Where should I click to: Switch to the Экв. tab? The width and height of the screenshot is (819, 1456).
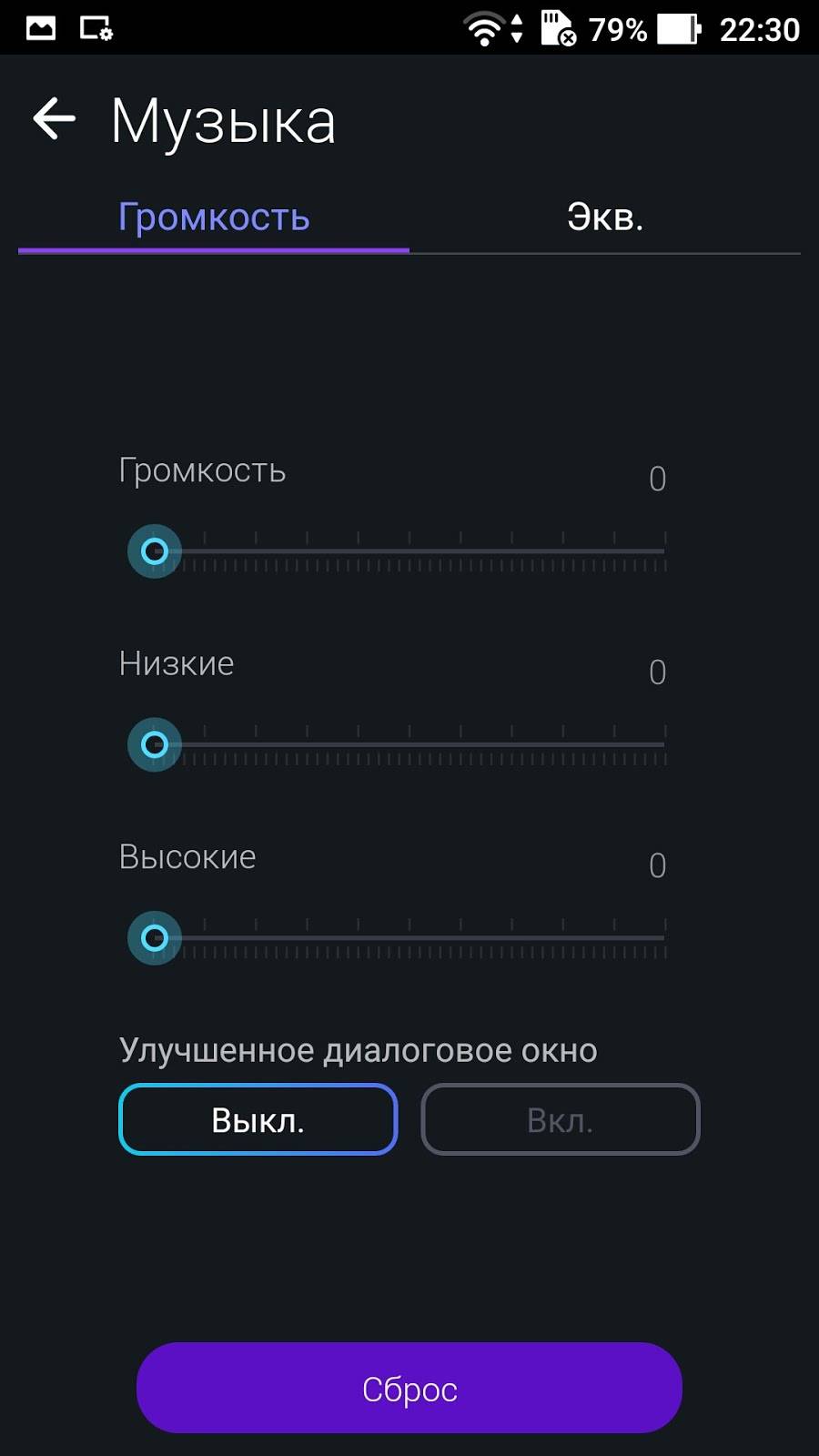(x=605, y=217)
